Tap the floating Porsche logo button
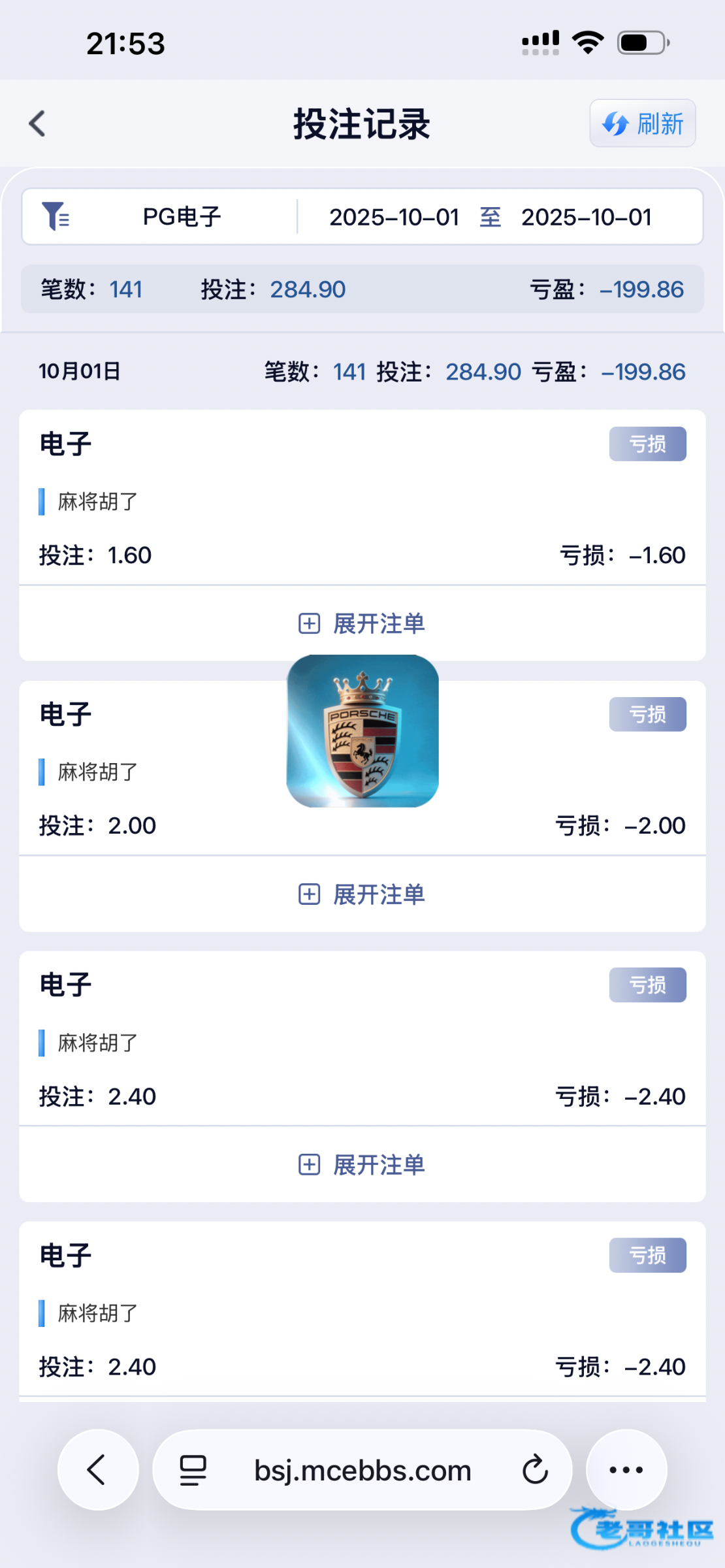Image resolution: width=725 pixels, height=1568 pixels. coord(362,731)
